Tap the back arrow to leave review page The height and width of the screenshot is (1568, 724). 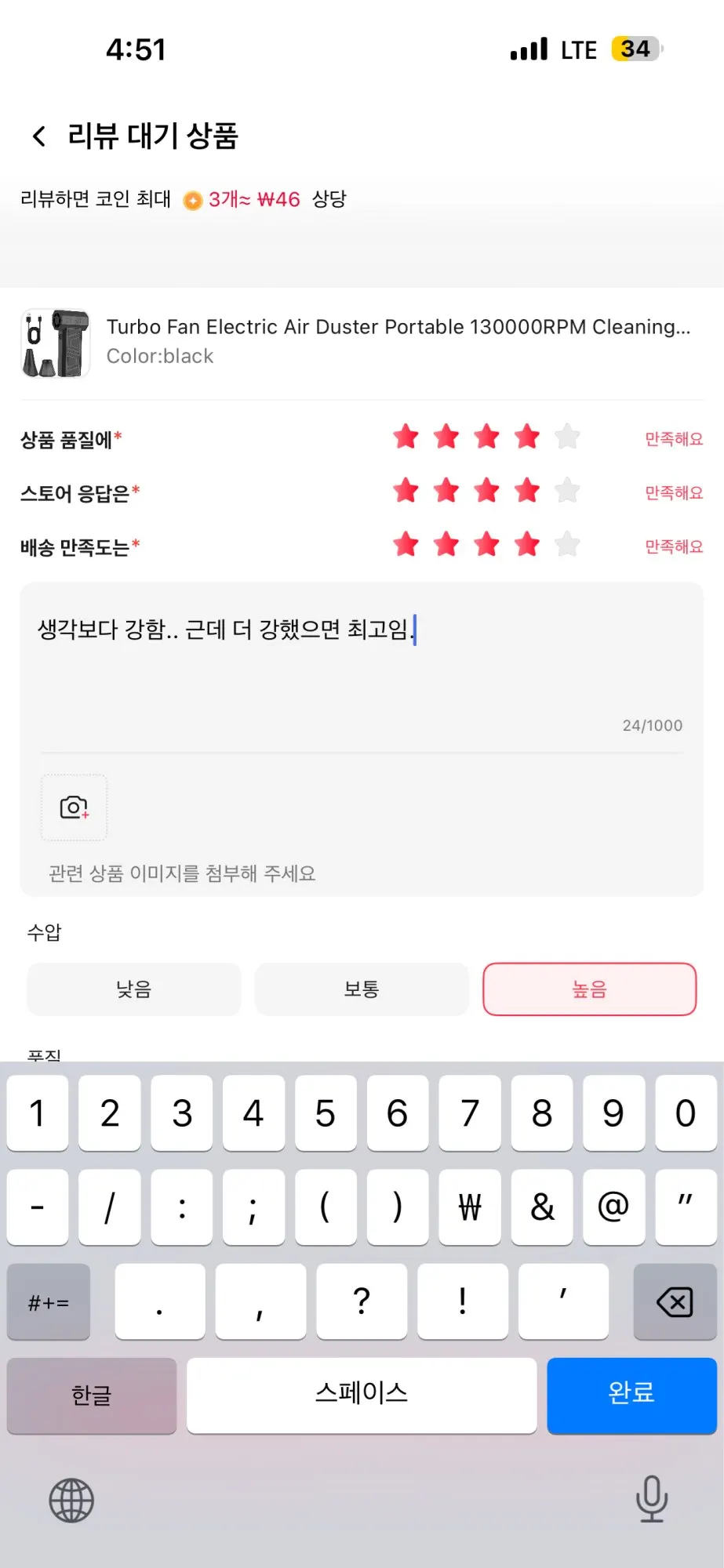tap(38, 136)
